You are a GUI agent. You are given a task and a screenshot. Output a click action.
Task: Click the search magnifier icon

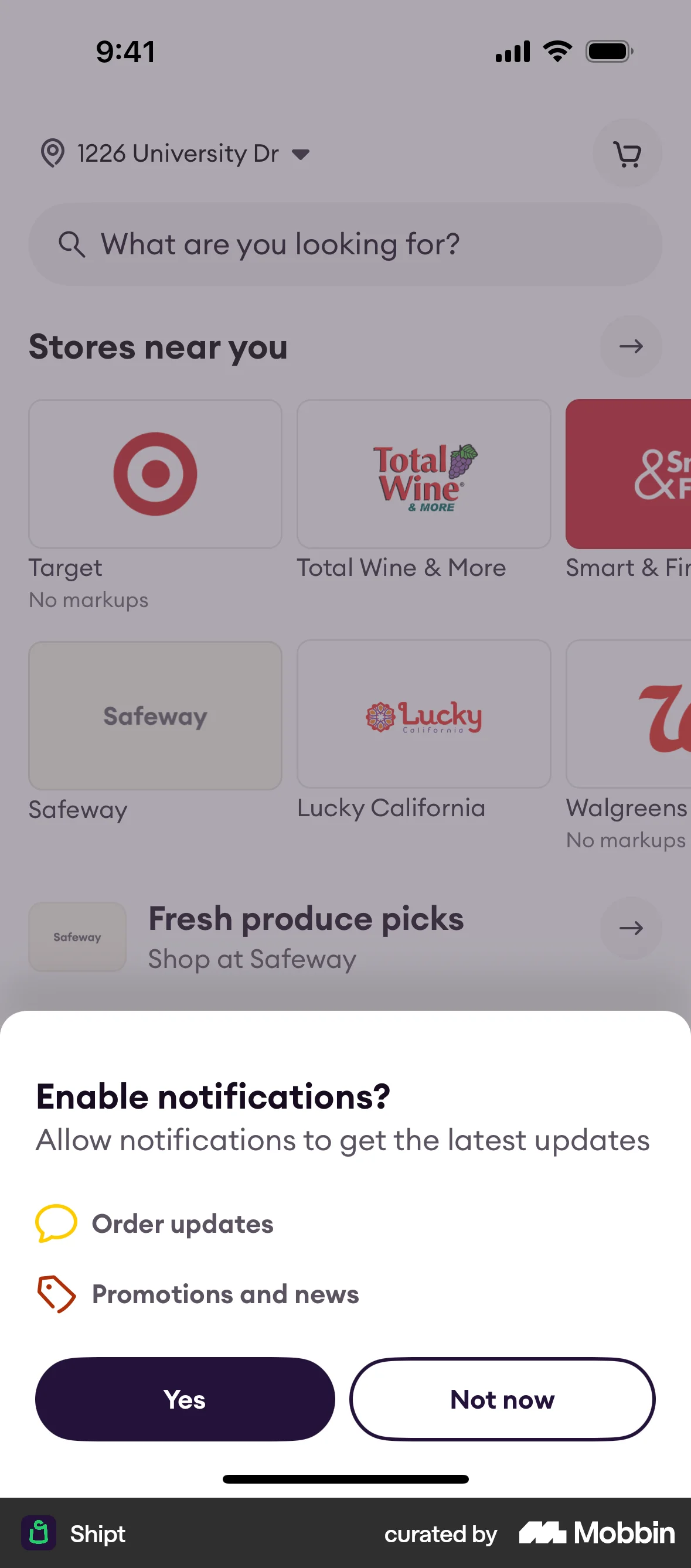pyautogui.click(x=72, y=244)
